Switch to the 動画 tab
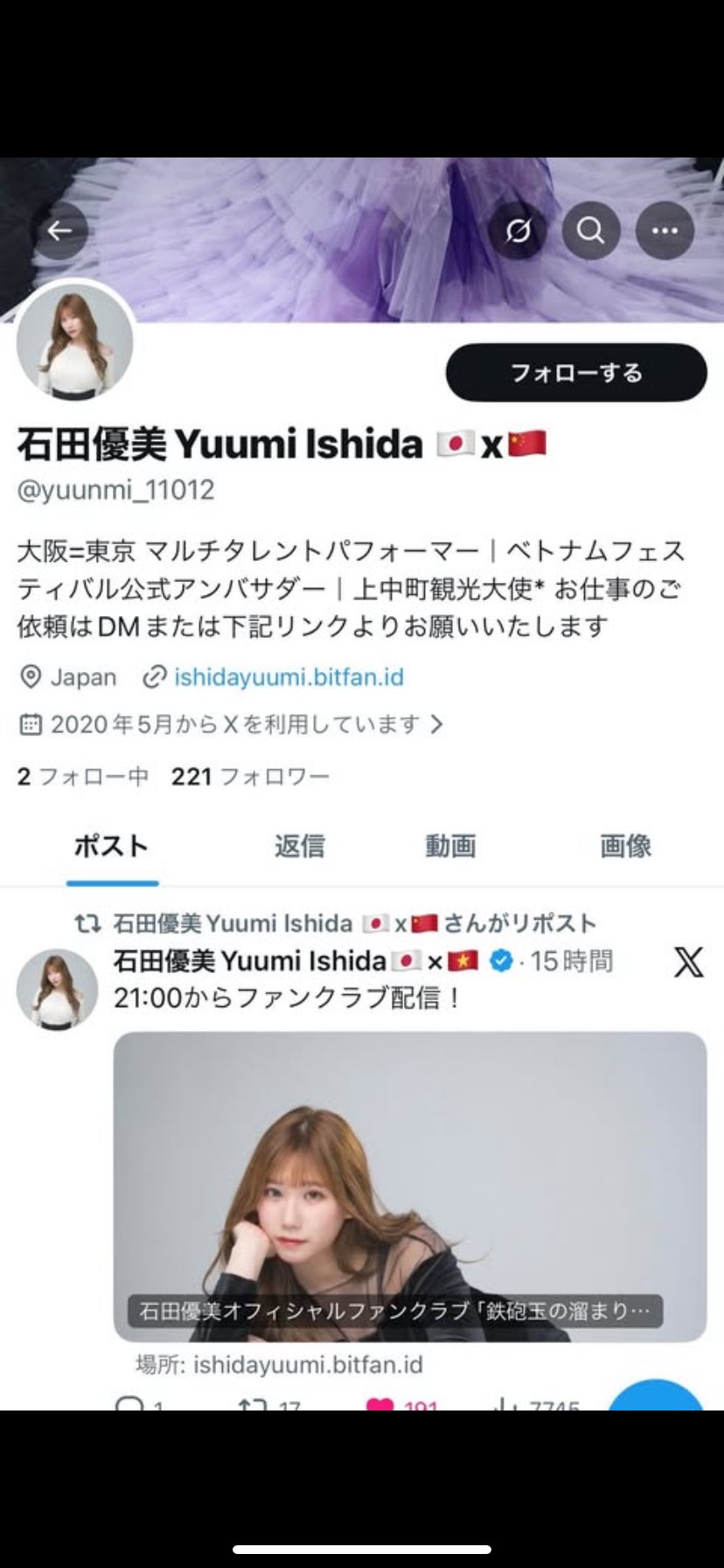The height and width of the screenshot is (1568, 724). pos(450,846)
